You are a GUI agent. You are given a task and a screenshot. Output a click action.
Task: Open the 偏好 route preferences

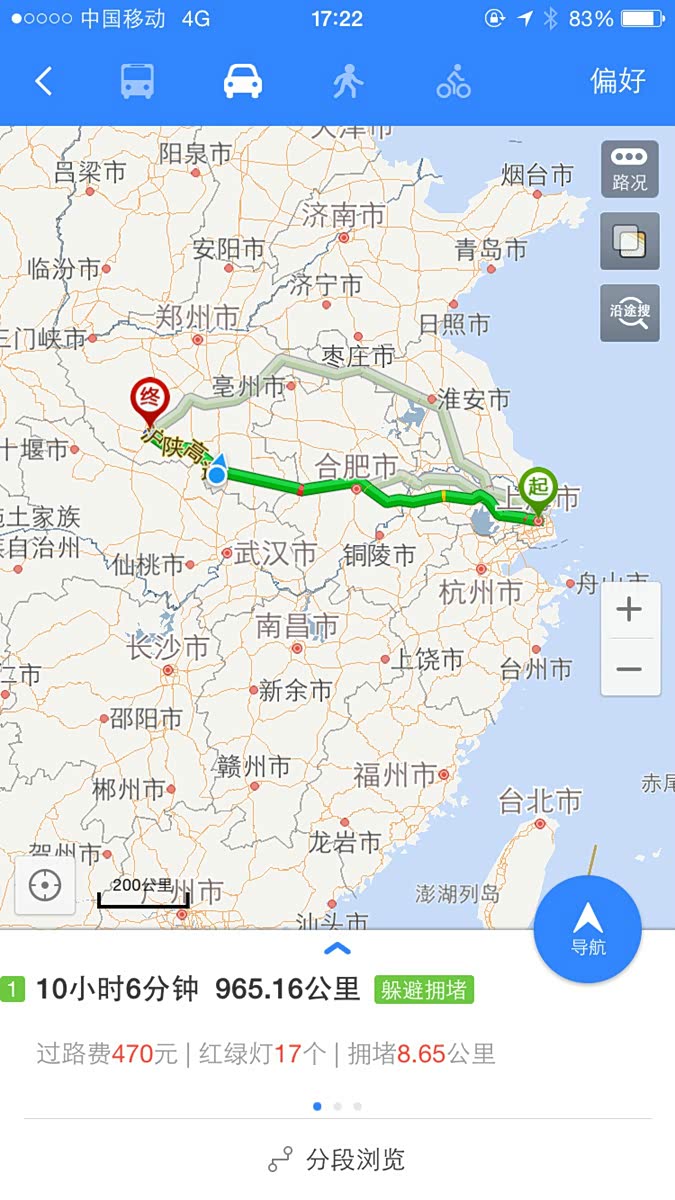[x=618, y=81]
